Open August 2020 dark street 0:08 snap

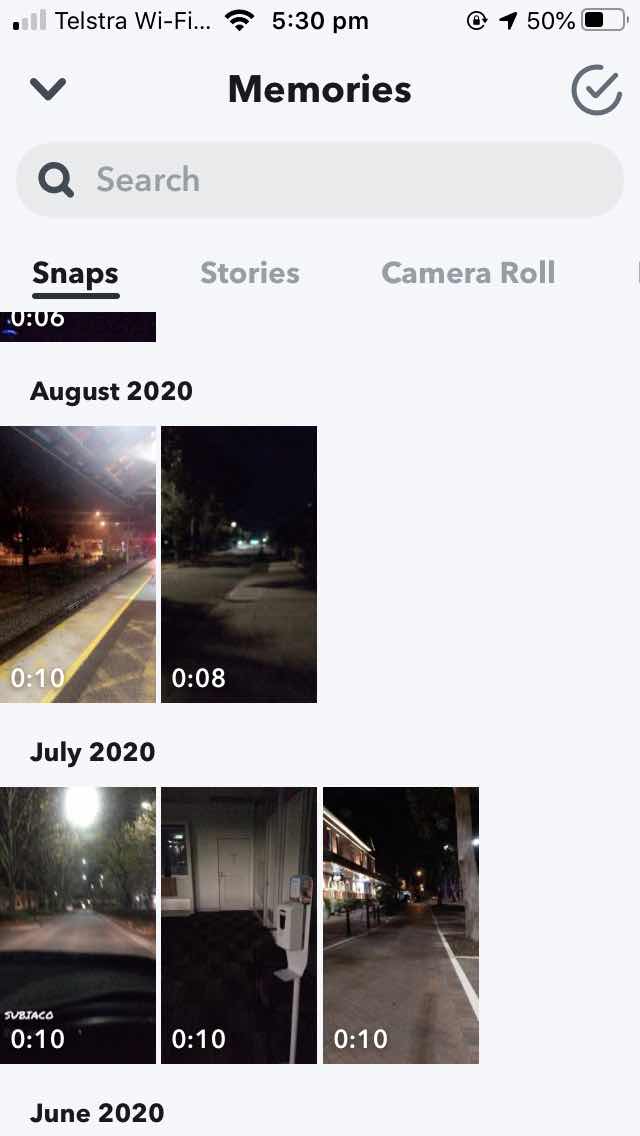239,564
